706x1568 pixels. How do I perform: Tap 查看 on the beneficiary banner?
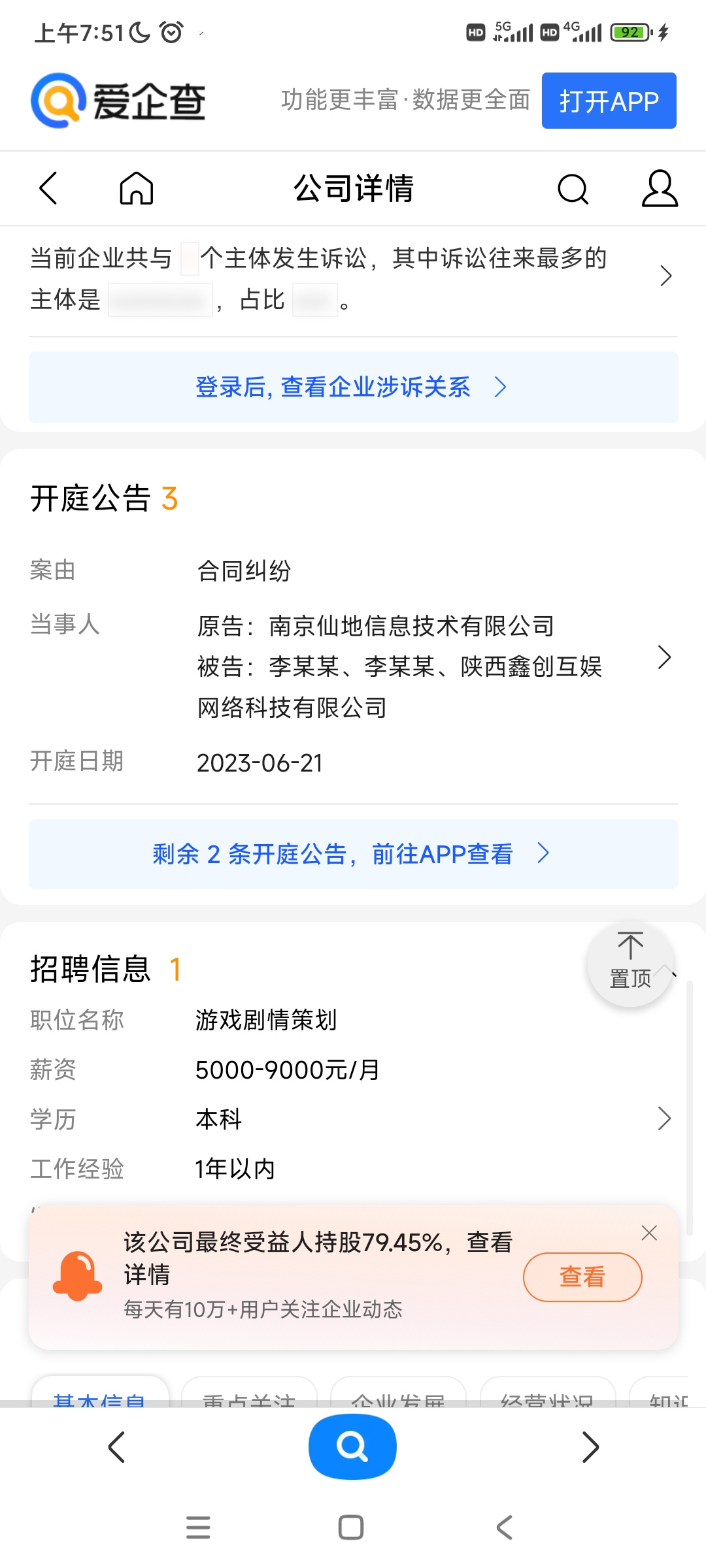click(x=582, y=1277)
